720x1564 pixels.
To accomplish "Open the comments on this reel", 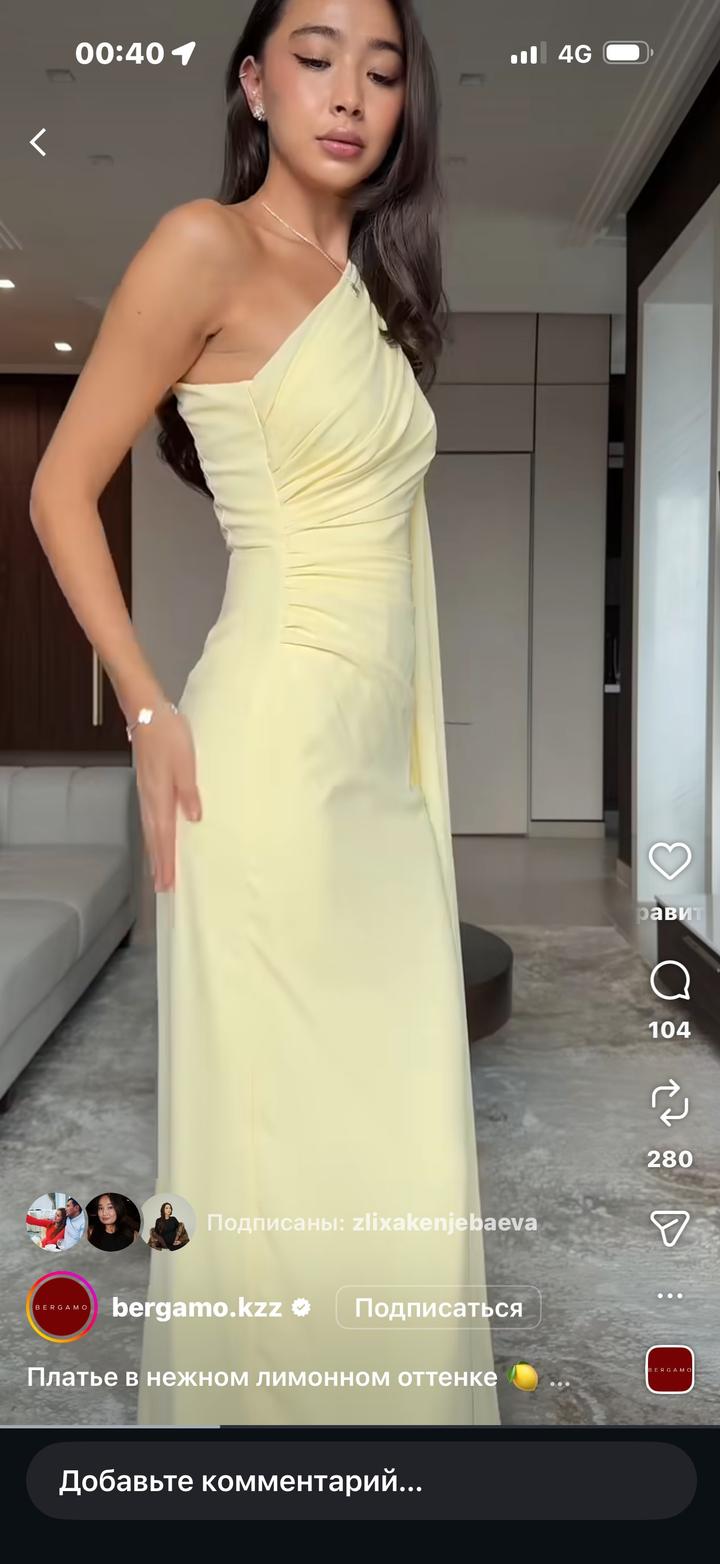I will pos(669,981).
